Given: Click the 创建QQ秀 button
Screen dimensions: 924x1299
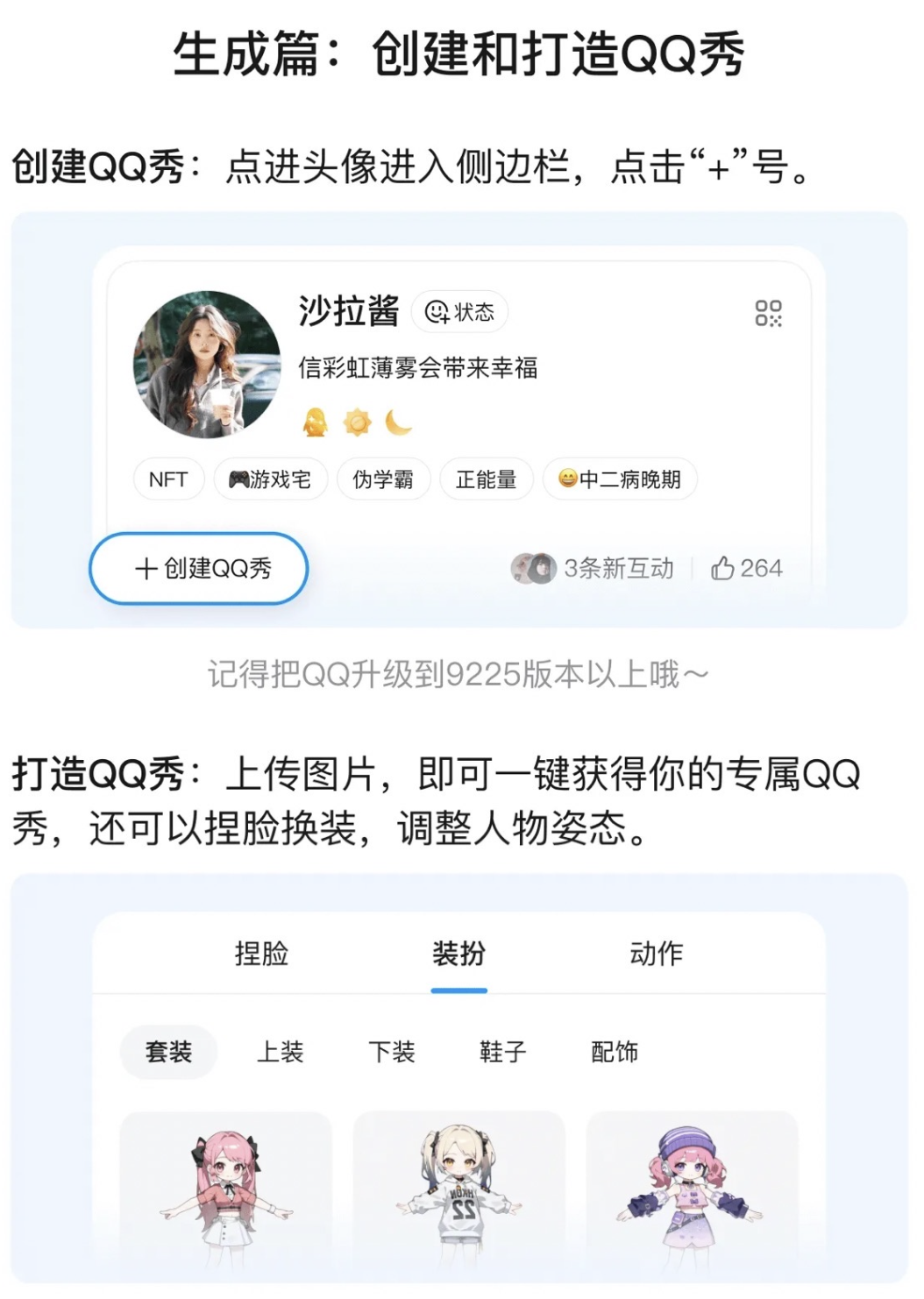Looking at the screenshot, I should (198, 568).
